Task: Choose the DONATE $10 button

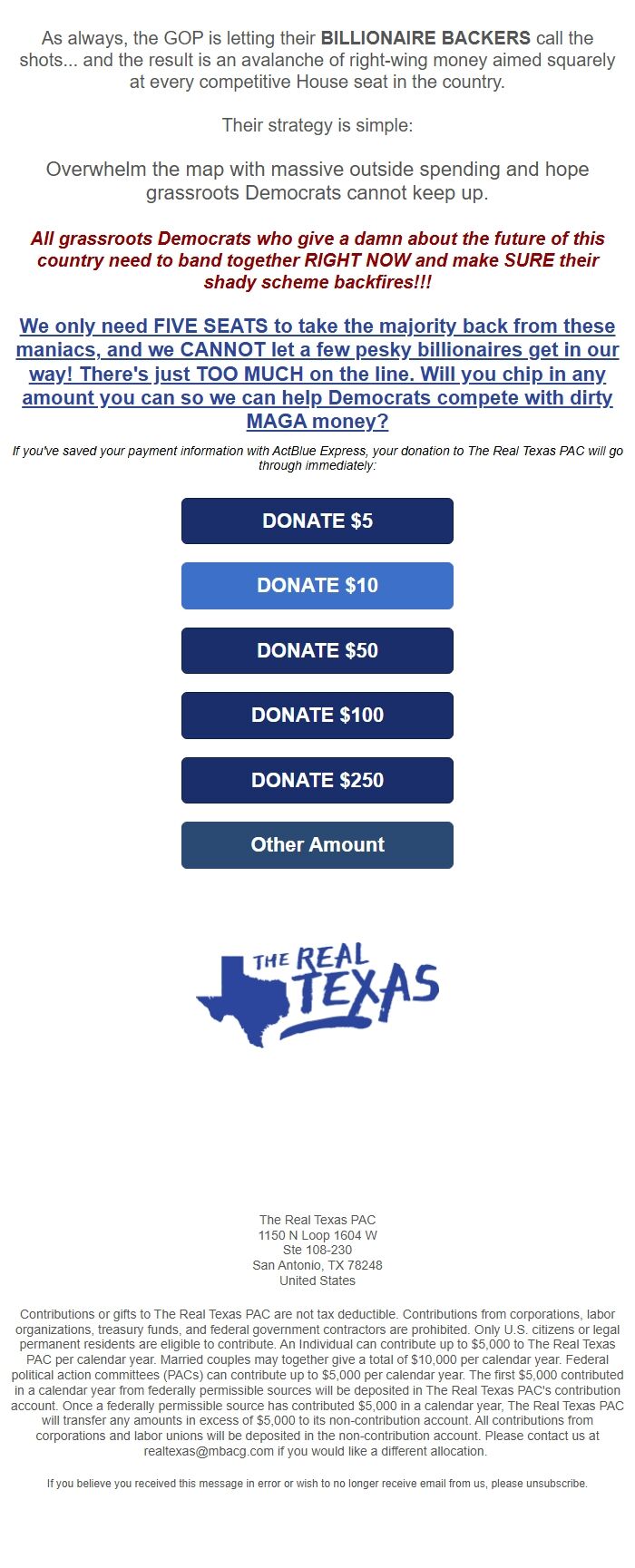Action: click(x=317, y=585)
